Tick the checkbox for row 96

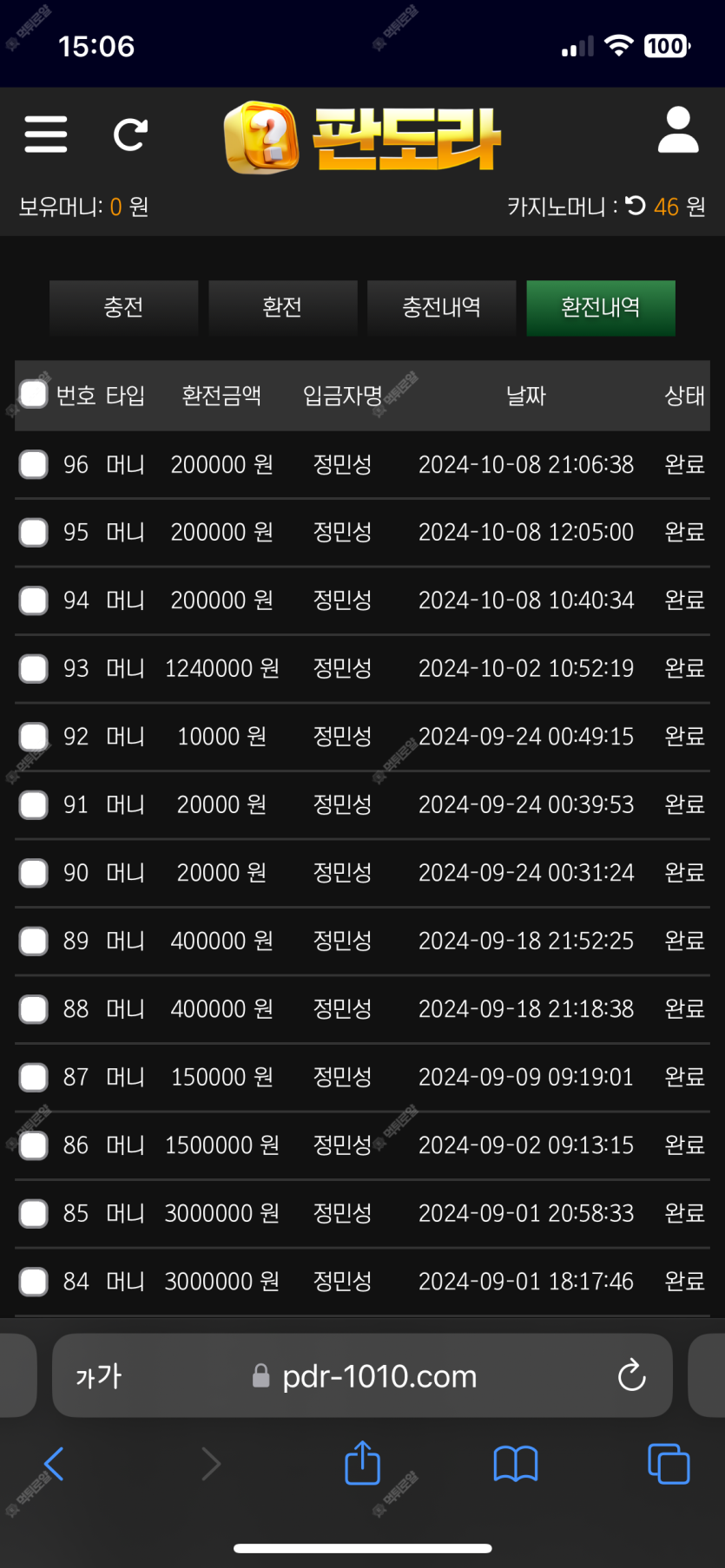coord(34,464)
